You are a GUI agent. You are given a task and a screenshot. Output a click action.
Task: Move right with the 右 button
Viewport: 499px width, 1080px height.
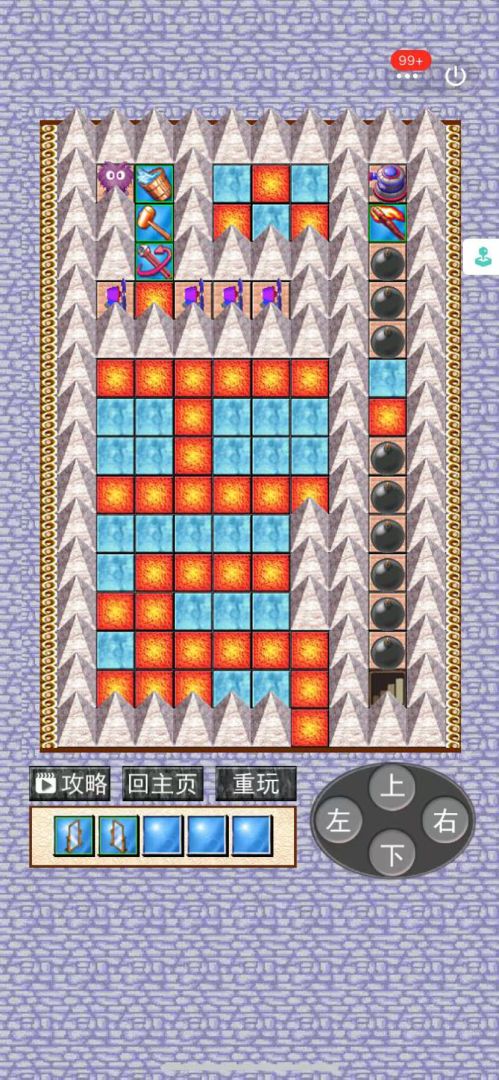pos(445,821)
